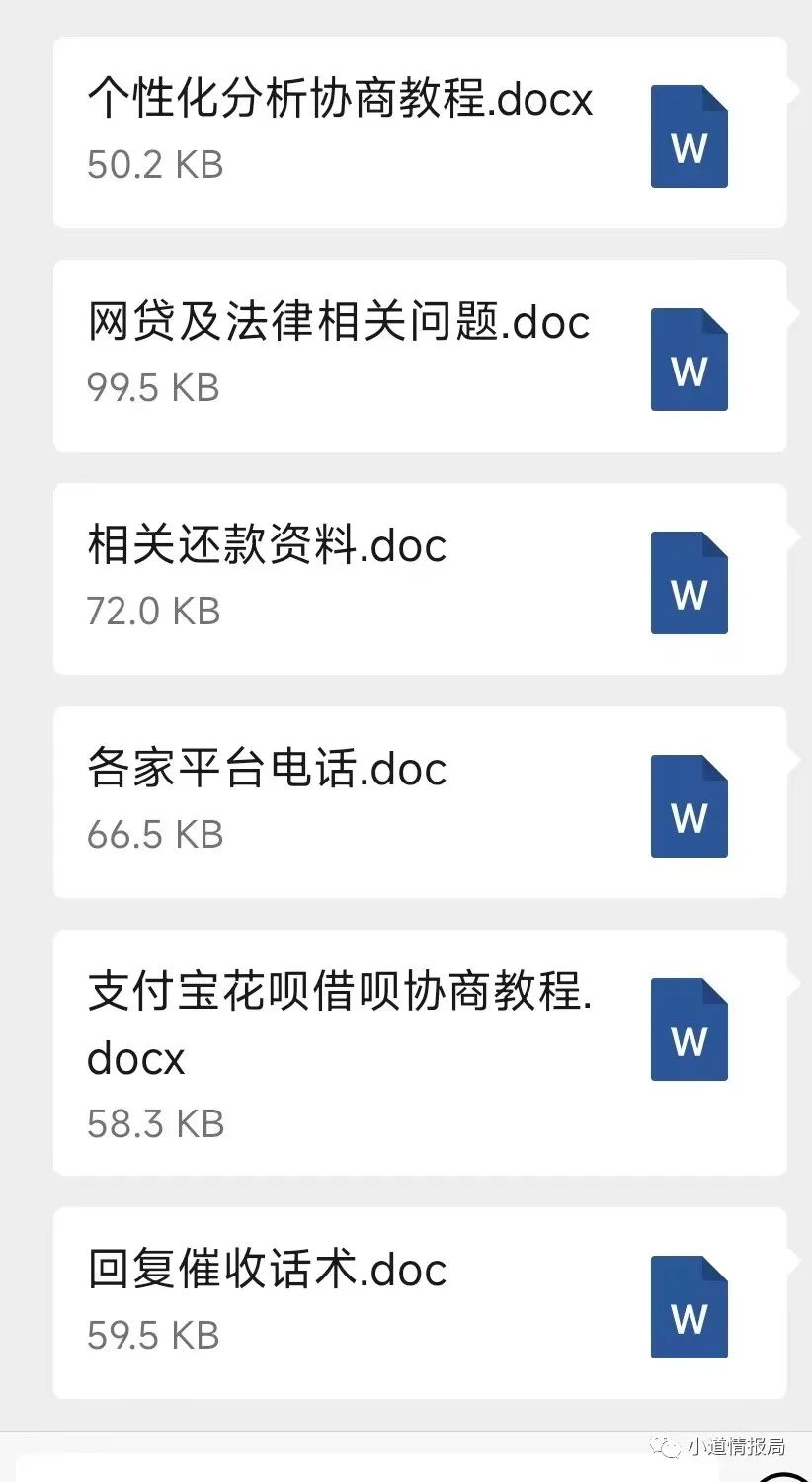View the 相关还款资料.doc document
Image resolution: width=812 pixels, height=1482 pixels.
pyautogui.click(x=420, y=579)
